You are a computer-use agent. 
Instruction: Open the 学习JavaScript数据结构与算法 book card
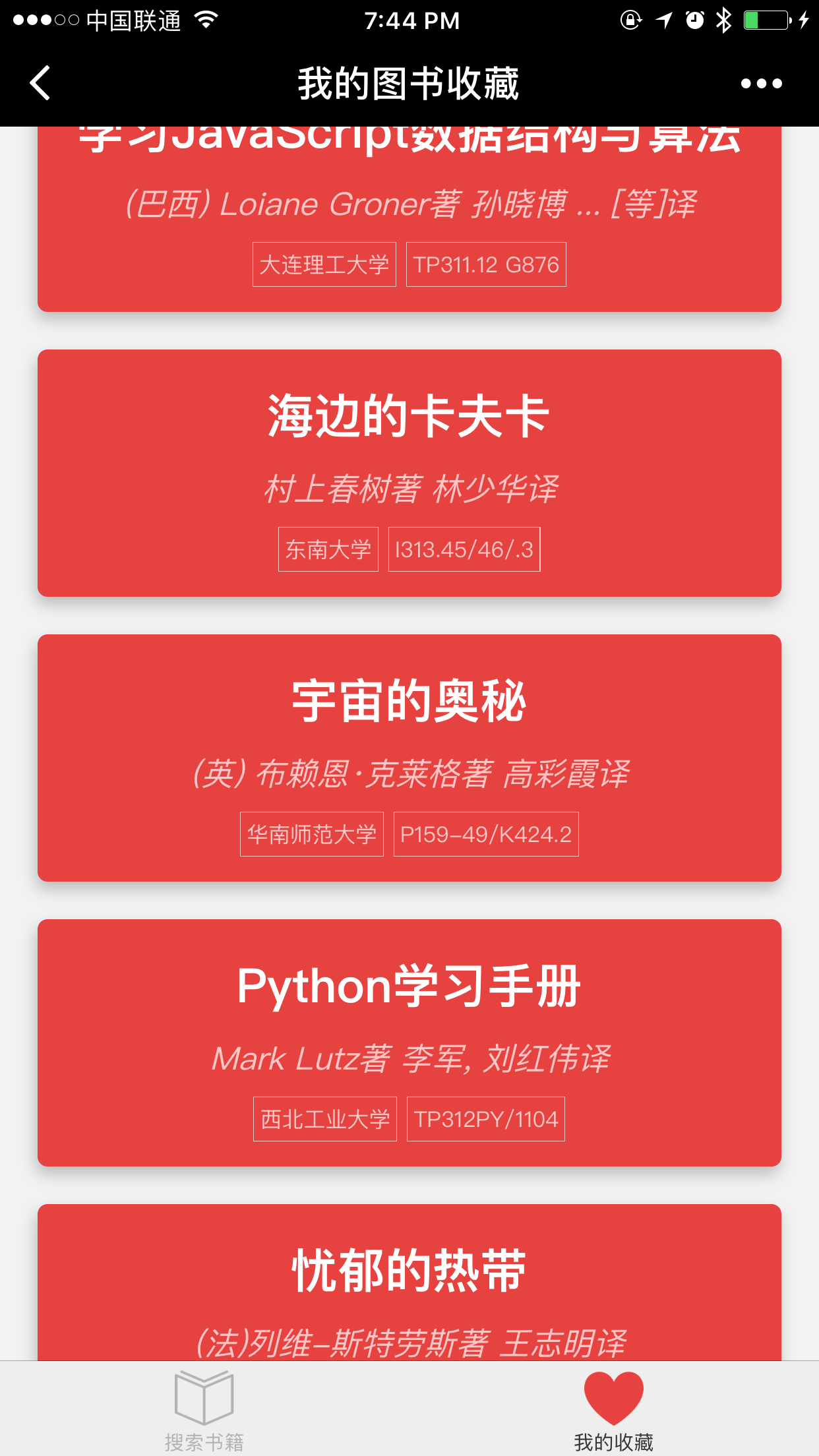(x=409, y=211)
